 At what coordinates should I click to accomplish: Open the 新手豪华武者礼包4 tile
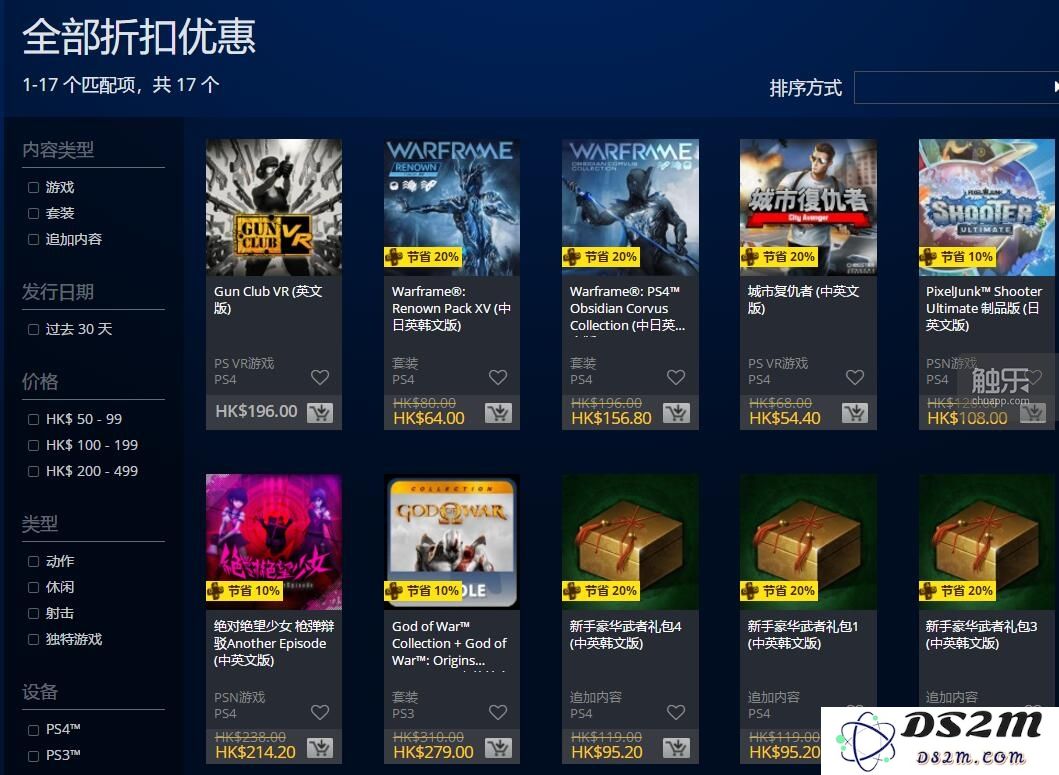pos(630,541)
